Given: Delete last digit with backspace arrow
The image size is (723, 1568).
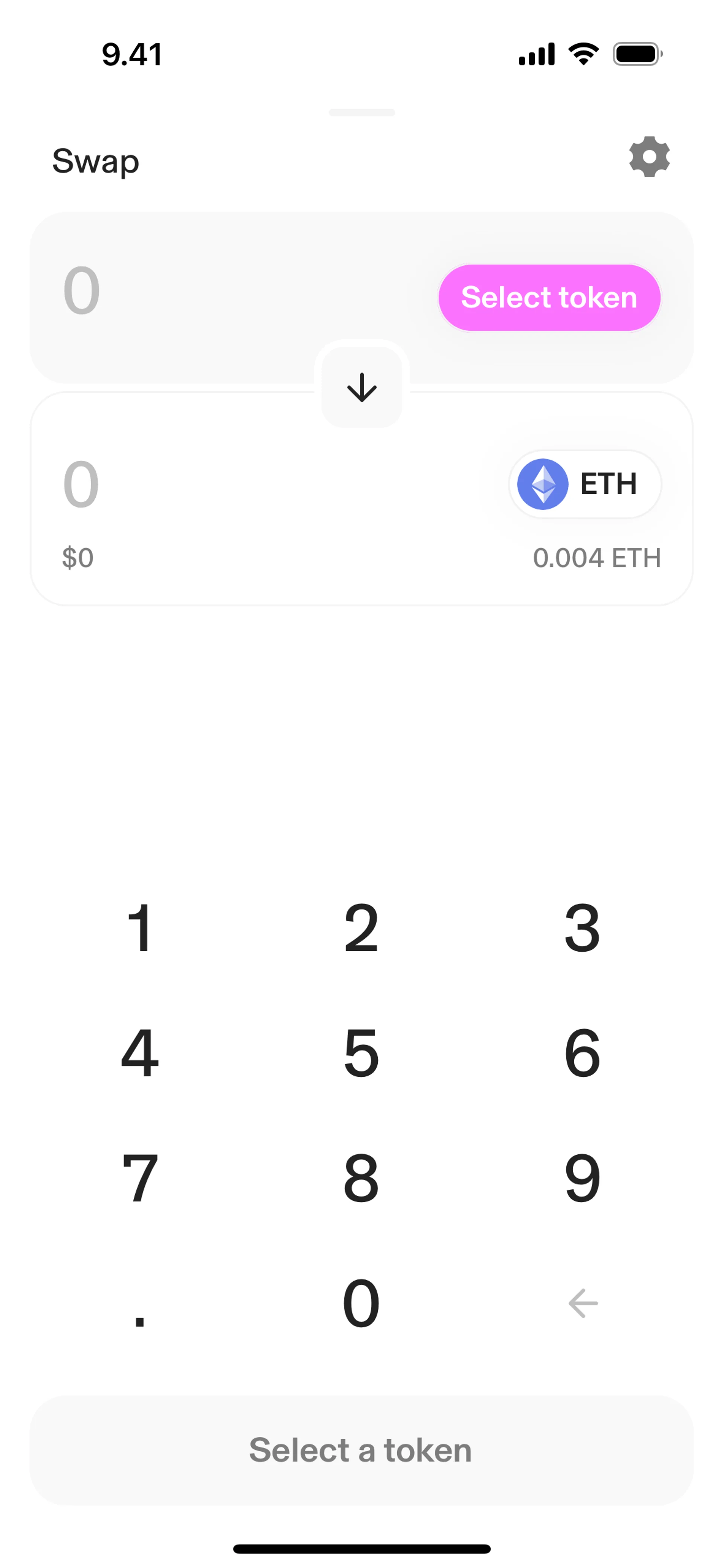Looking at the screenshot, I should (x=583, y=1303).
